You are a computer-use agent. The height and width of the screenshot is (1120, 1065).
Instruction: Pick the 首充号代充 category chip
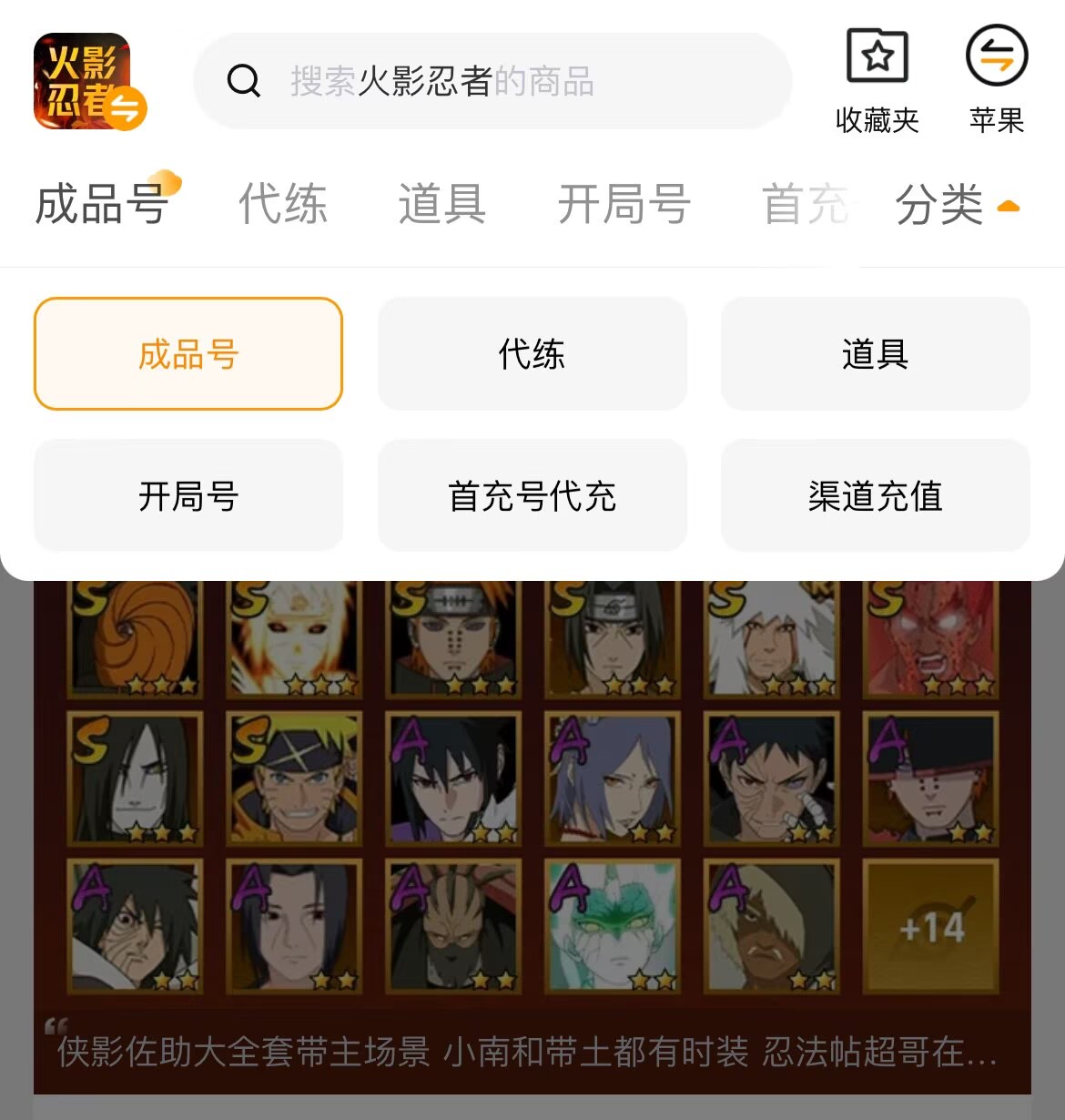pyautogui.click(x=532, y=496)
